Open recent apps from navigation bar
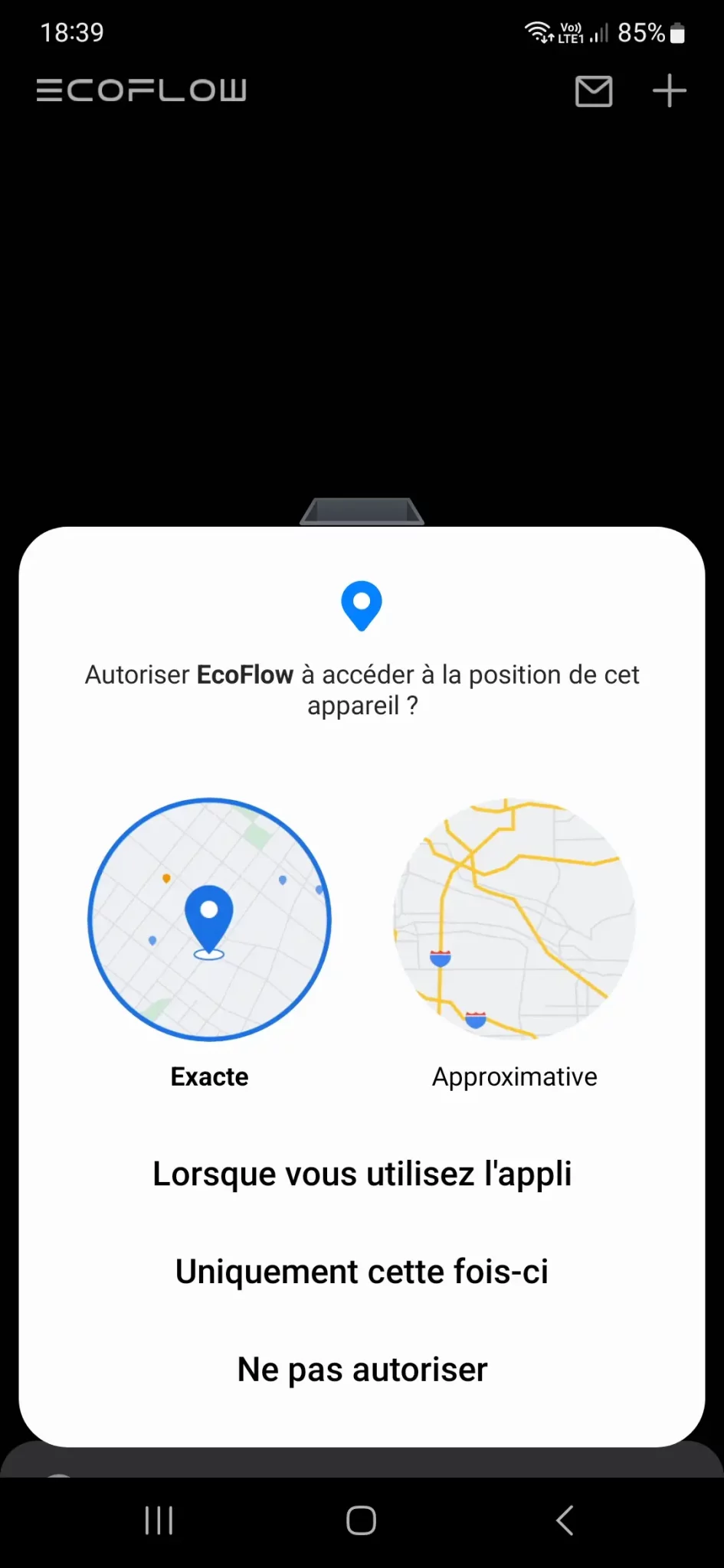 pos(159,1521)
